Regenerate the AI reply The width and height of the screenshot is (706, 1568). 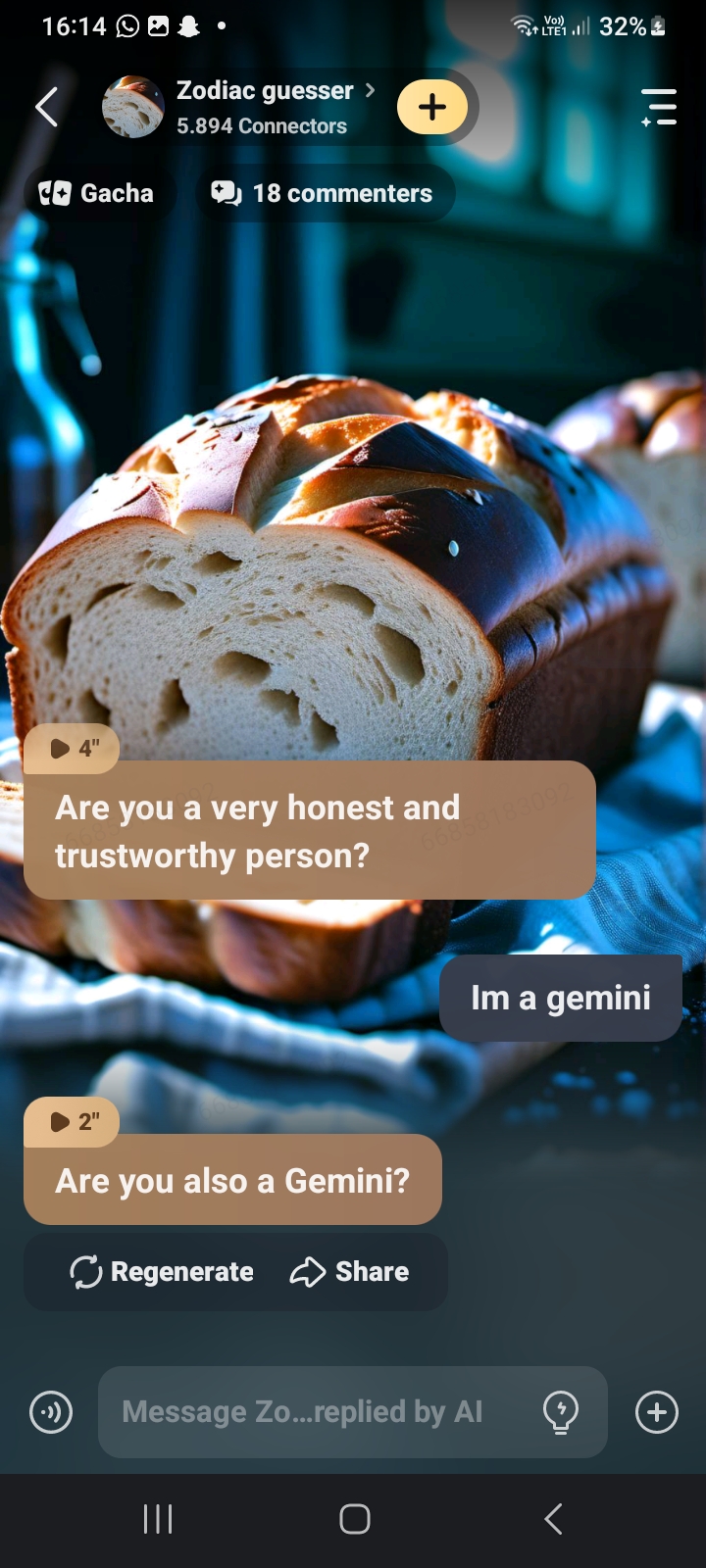(162, 1272)
